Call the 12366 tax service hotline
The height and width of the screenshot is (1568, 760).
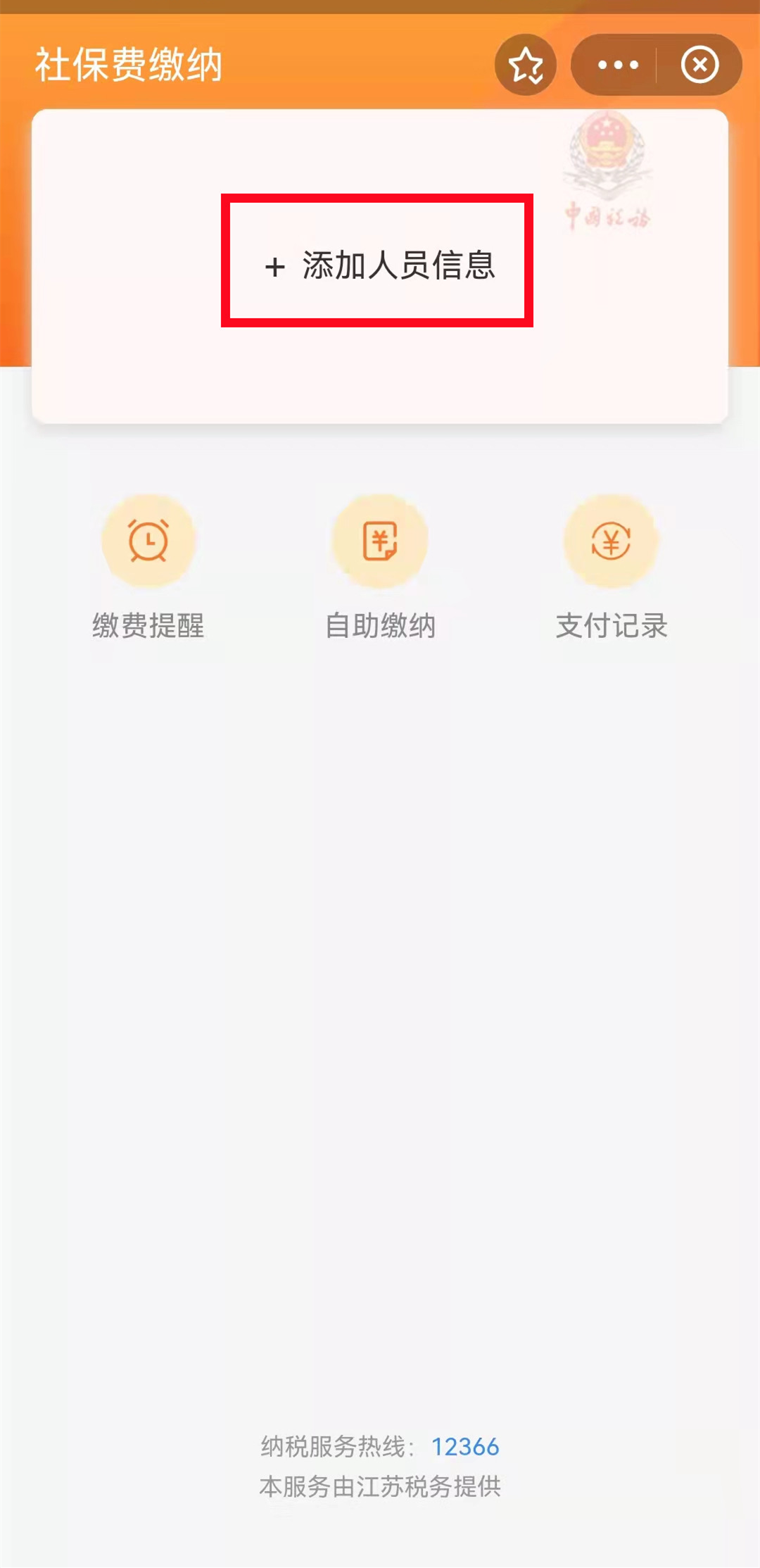coord(465,1447)
